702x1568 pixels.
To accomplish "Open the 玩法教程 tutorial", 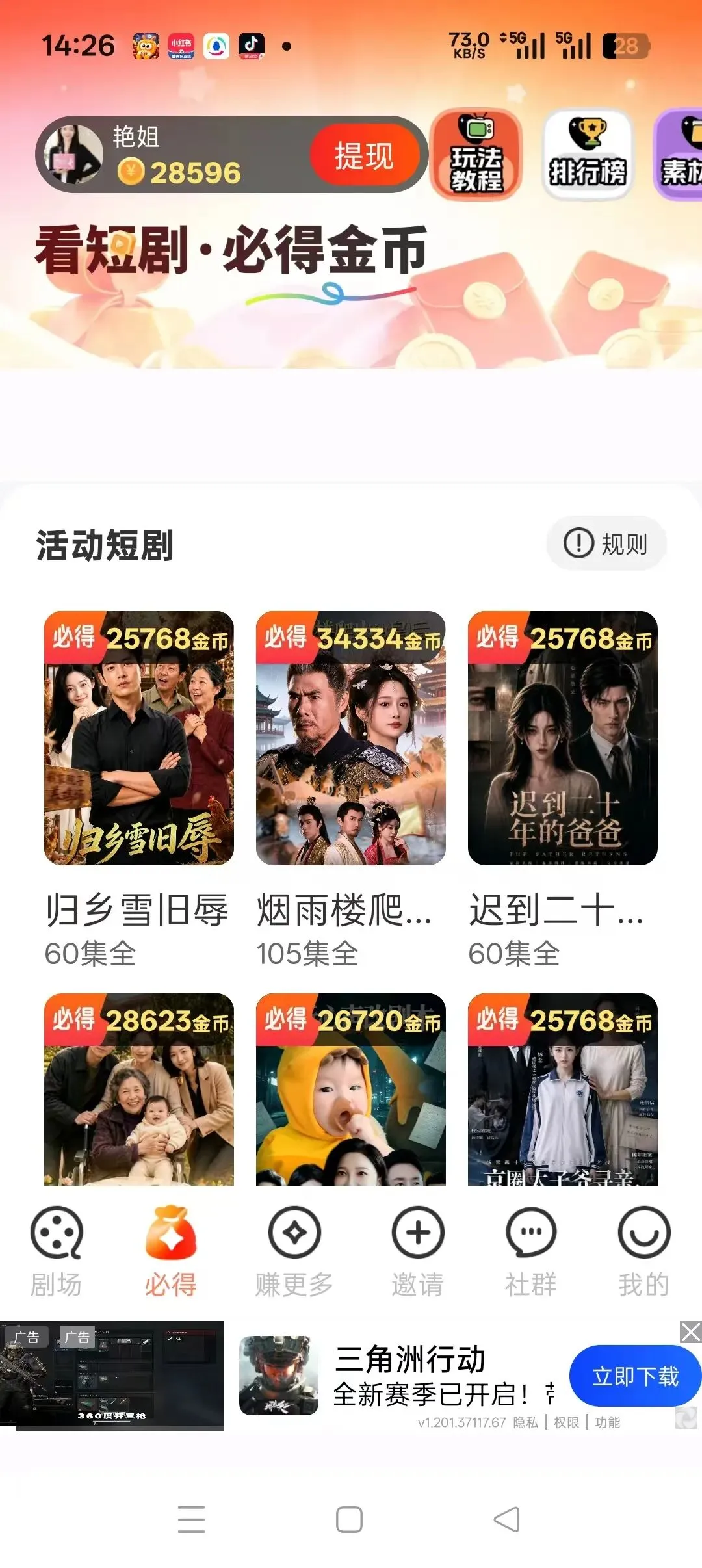I will point(477,155).
